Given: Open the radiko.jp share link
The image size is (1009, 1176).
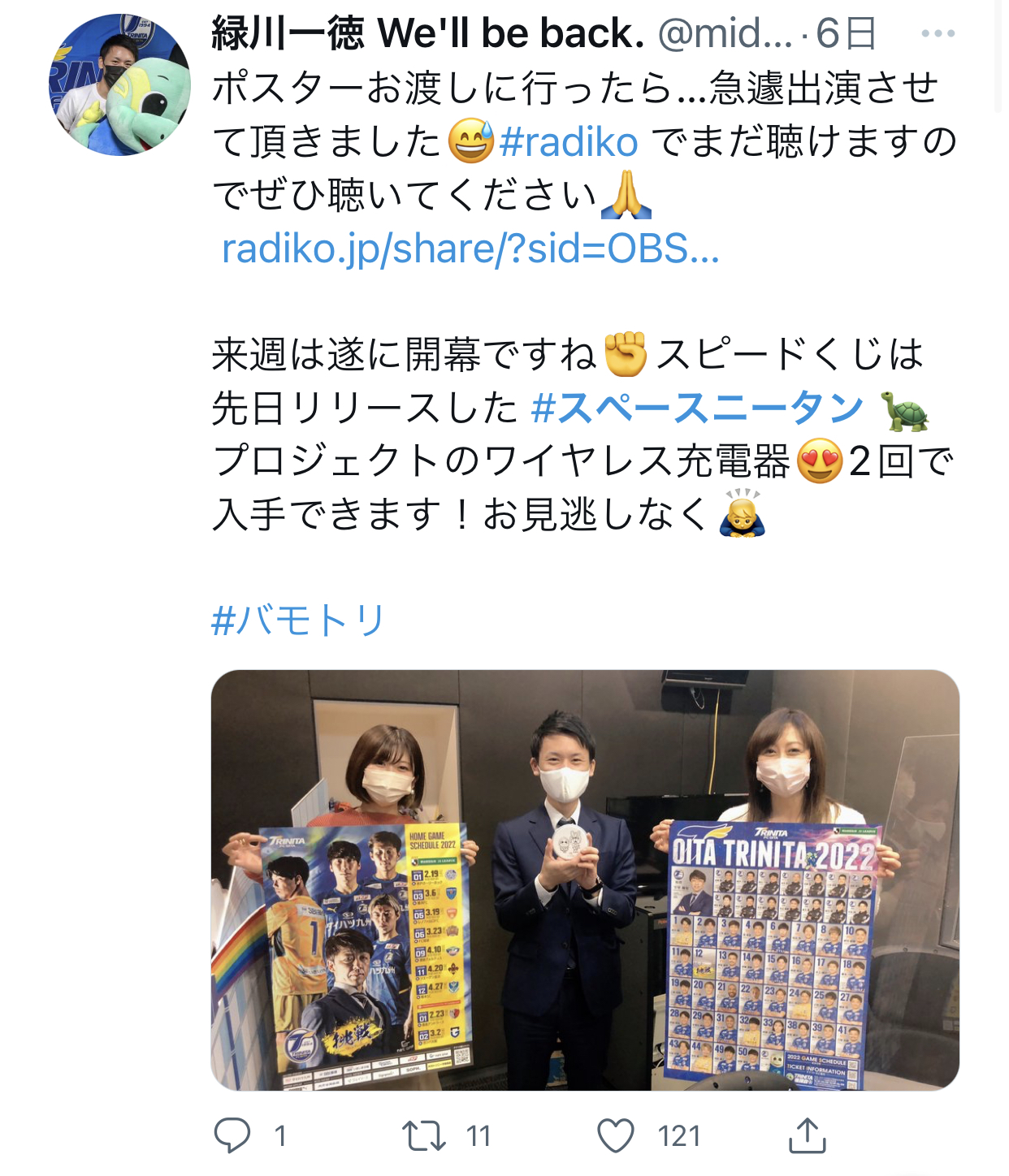Looking at the screenshot, I should [470, 249].
